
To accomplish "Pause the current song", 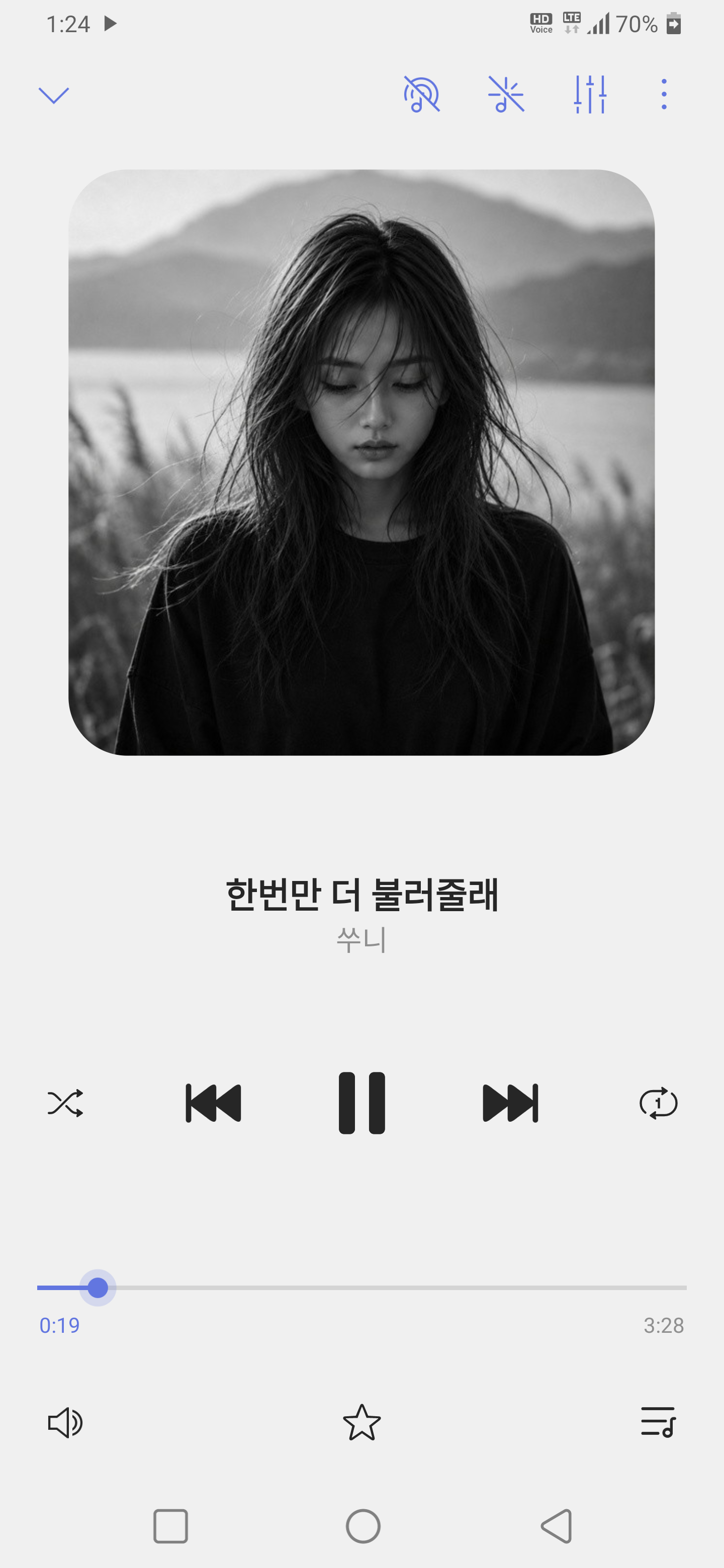I will [x=361, y=1103].
